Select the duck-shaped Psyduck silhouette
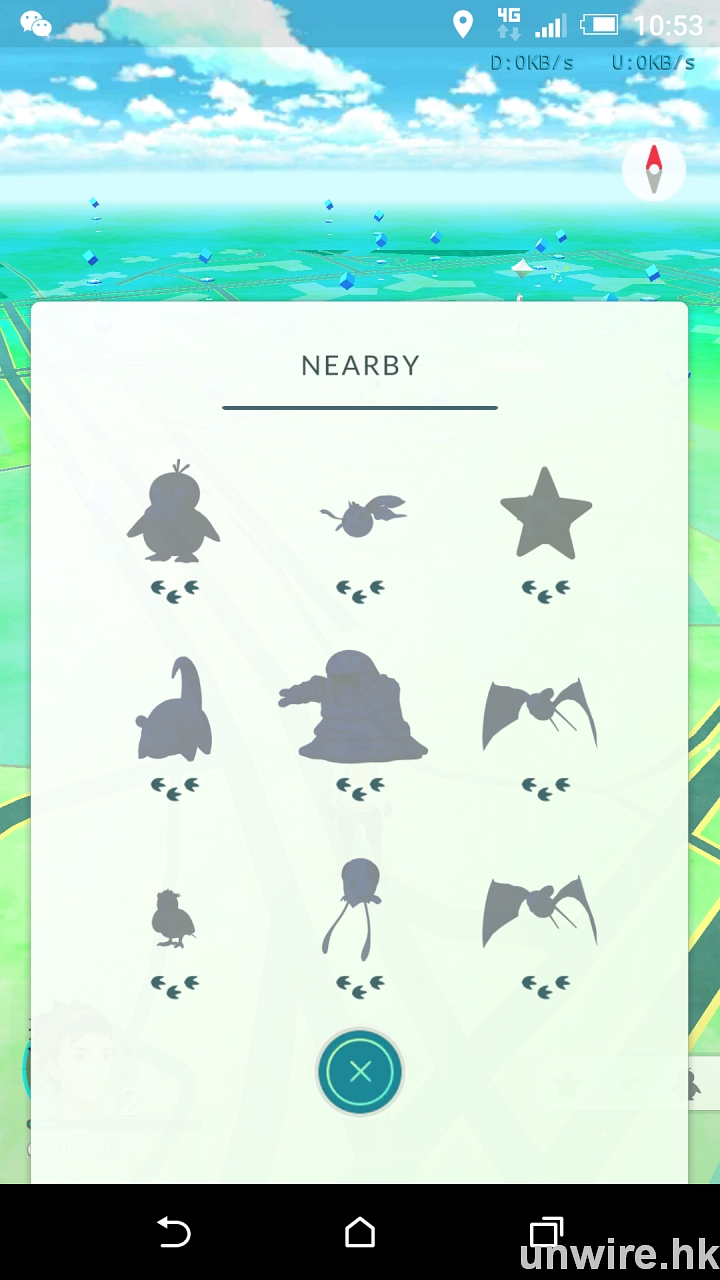Viewport: 720px width, 1280px height. click(174, 512)
